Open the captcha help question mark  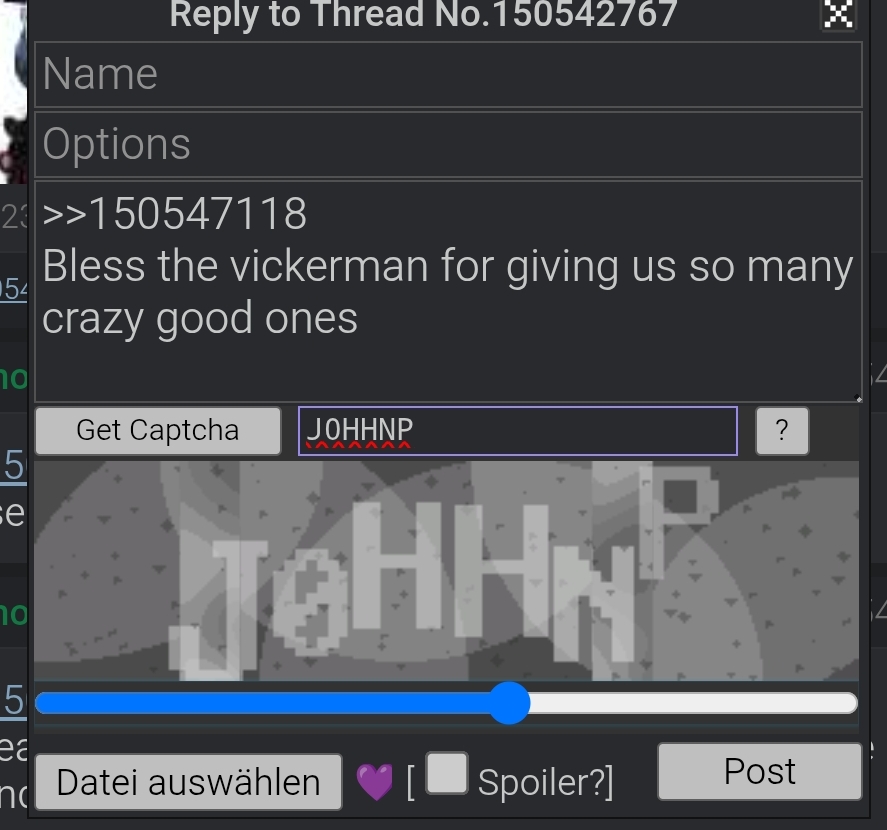[782, 431]
